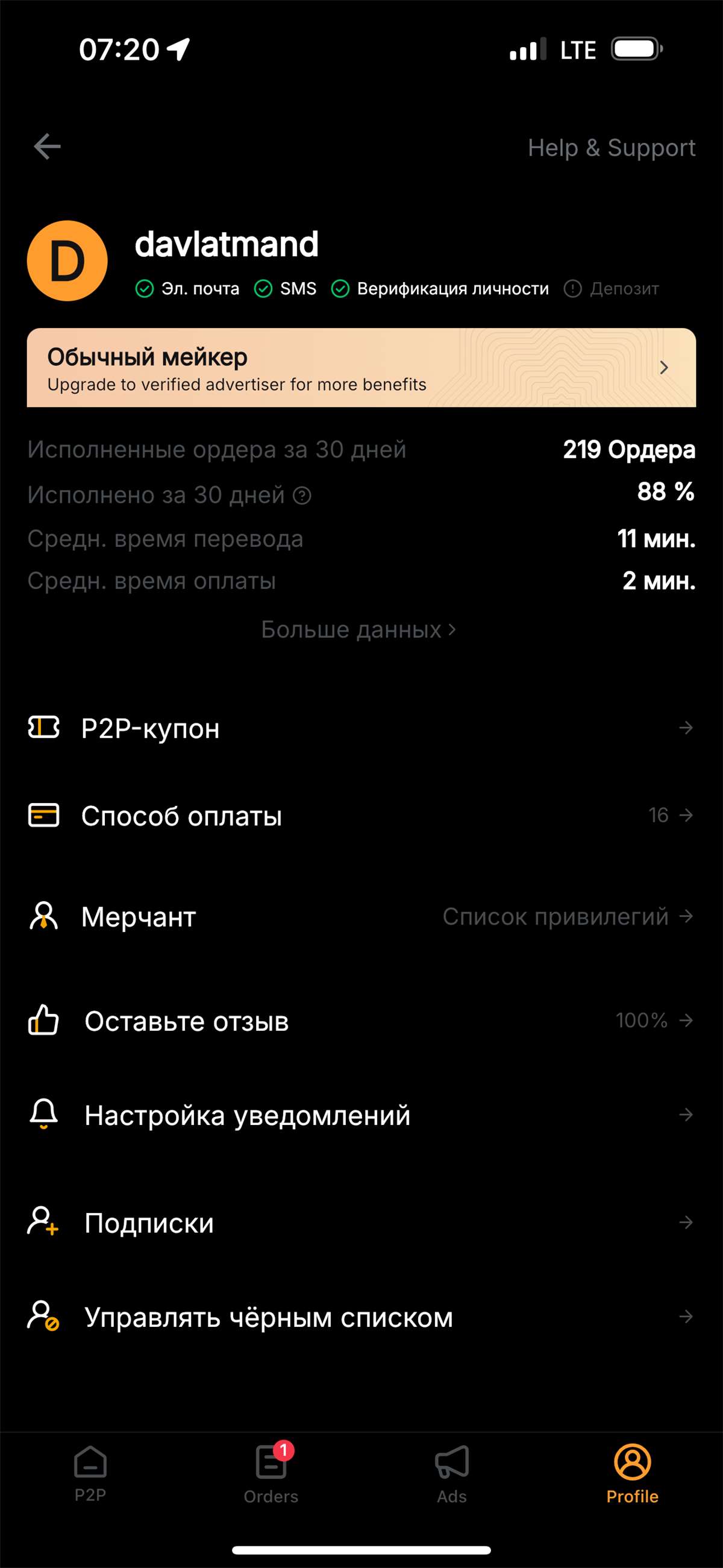The height and width of the screenshot is (1568, 723).
Task: Open blacklist management blocked-user icon
Action: pos(44,1316)
